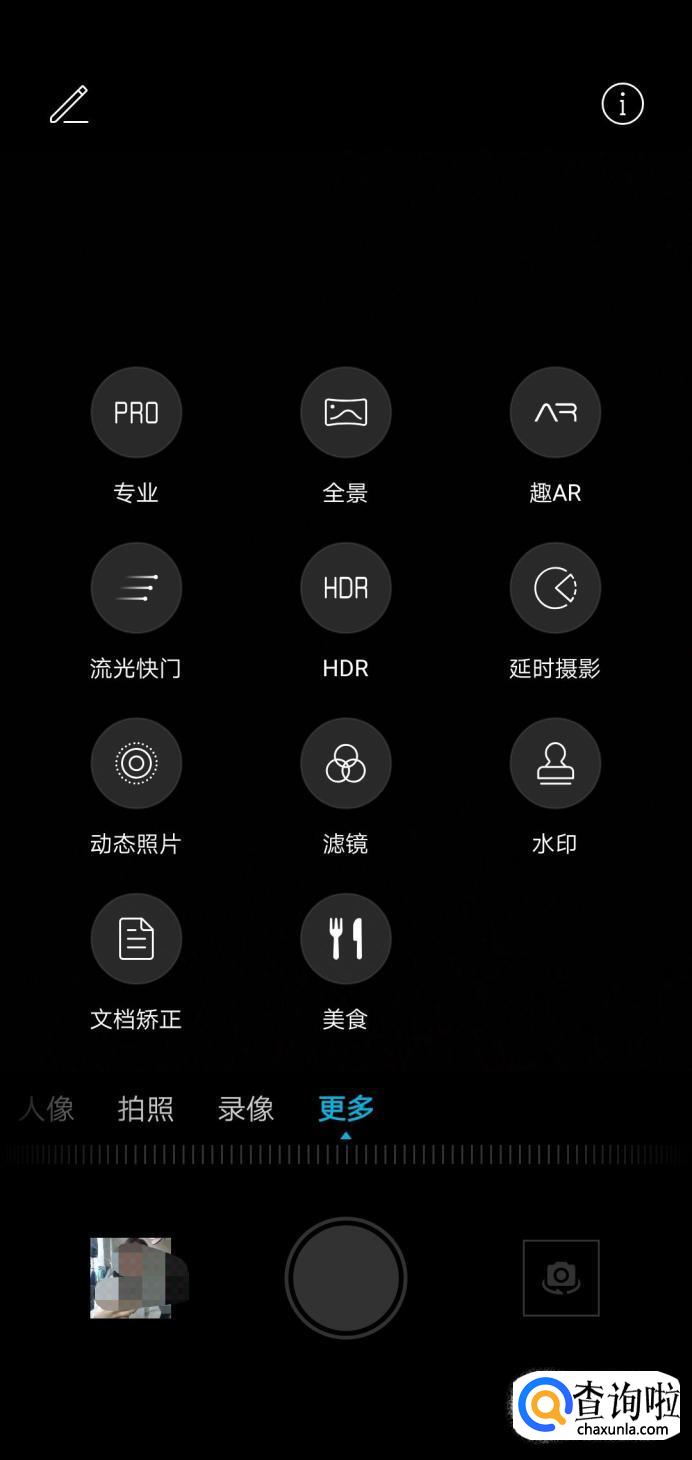Open the 文档矫正 document scan mode
Viewport: 692px width, 1460px height.
click(136, 939)
